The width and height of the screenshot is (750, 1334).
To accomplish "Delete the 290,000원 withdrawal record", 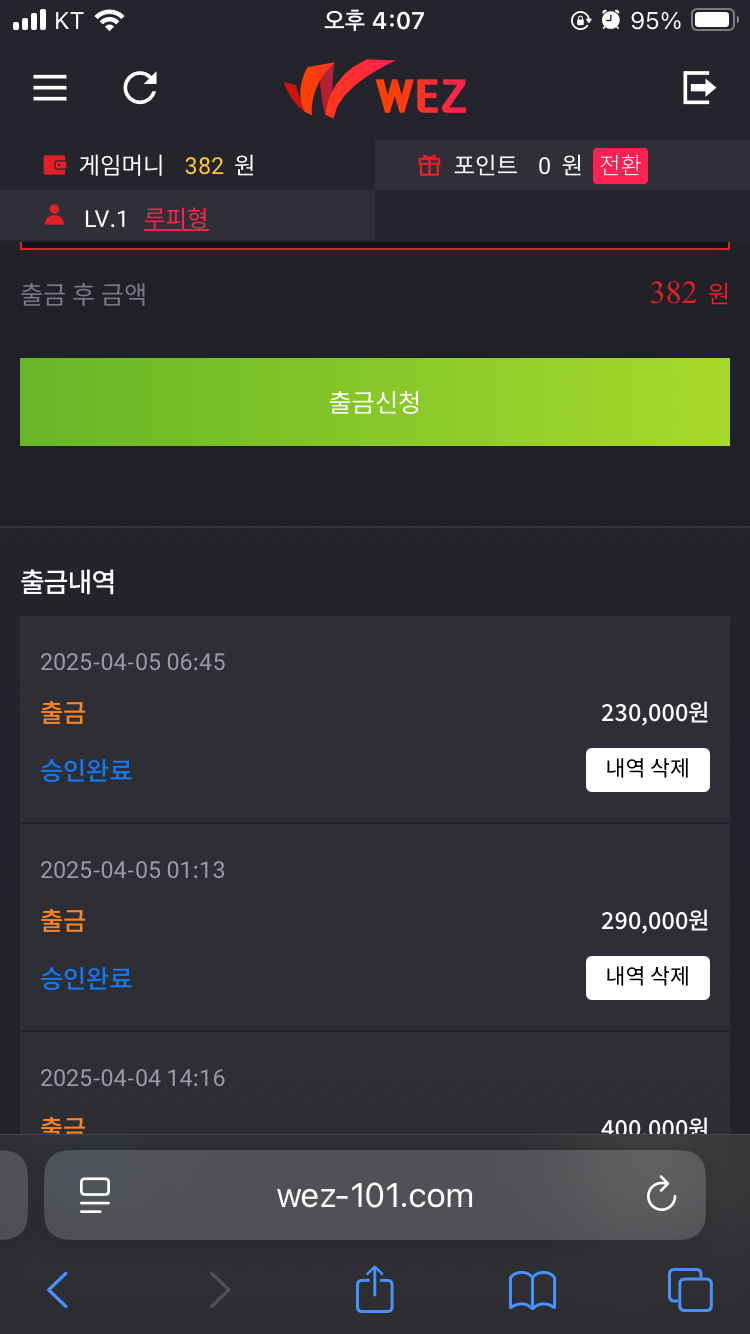I will (x=648, y=978).
